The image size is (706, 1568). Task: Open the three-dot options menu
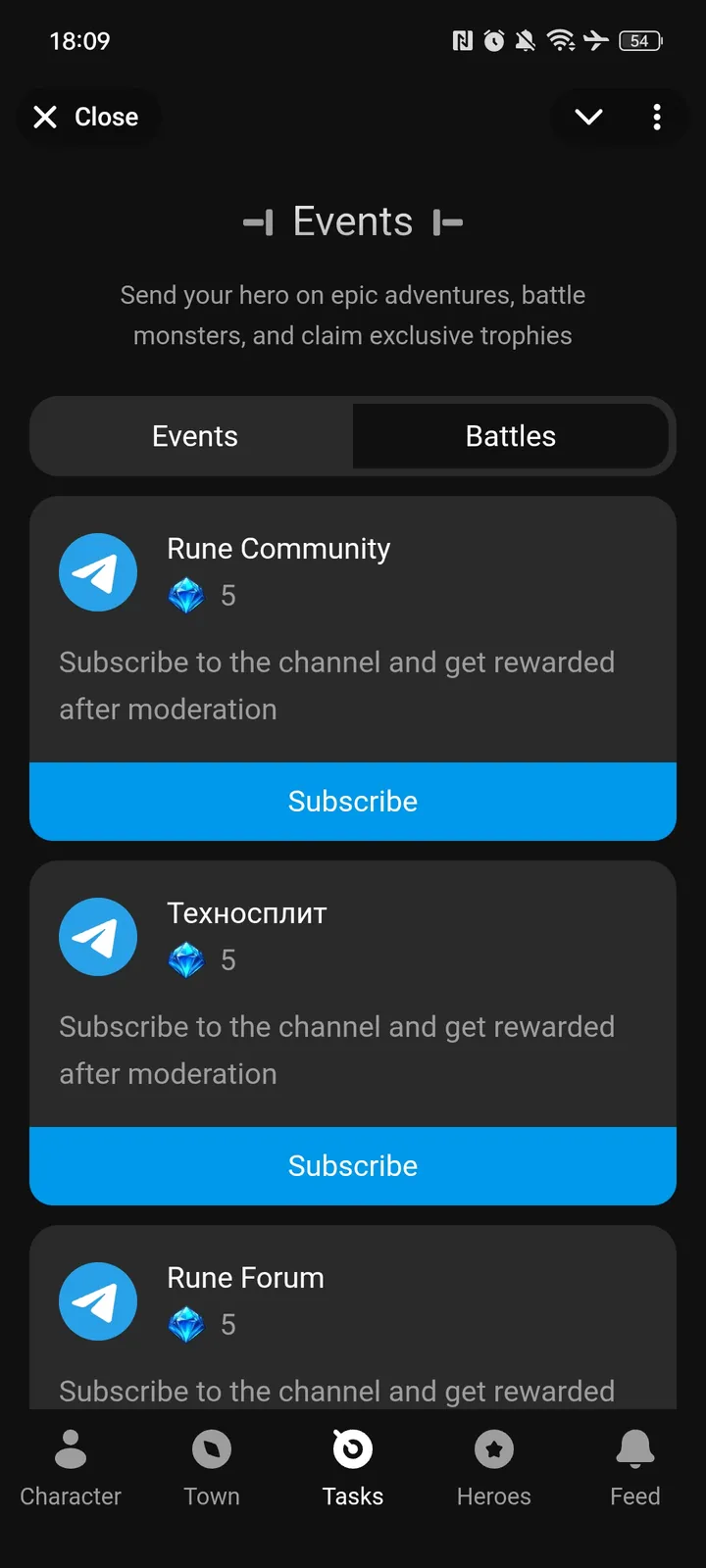pos(657,117)
